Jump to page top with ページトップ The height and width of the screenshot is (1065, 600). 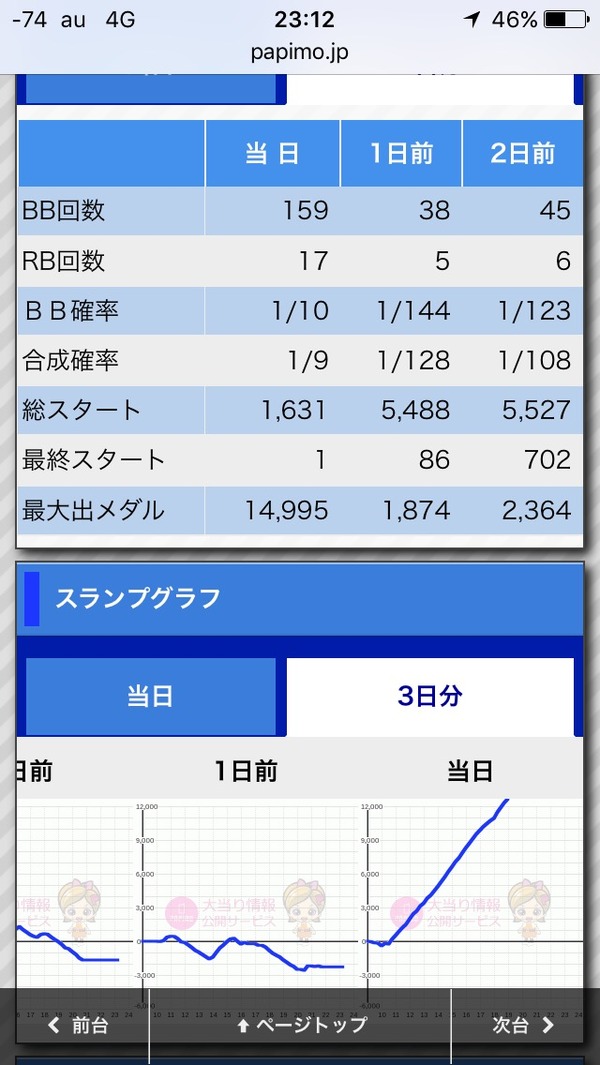pos(301,1025)
